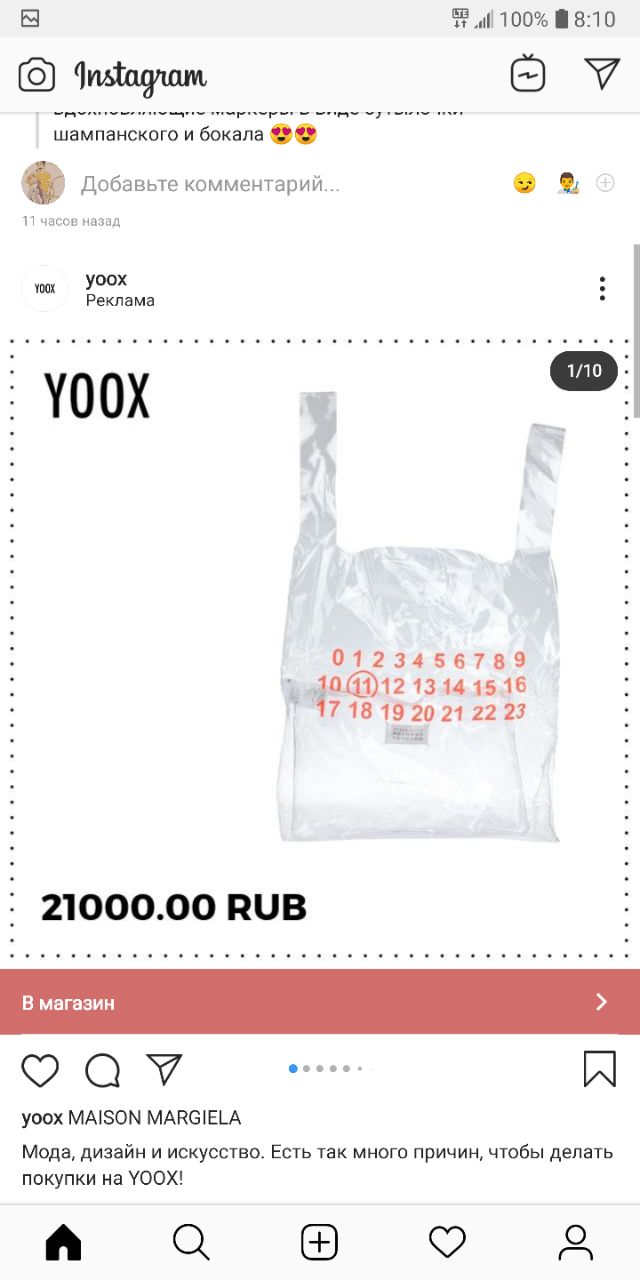This screenshot has width=640, height=1280.
Task: Switch to the Search tab
Action: tap(191, 1243)
